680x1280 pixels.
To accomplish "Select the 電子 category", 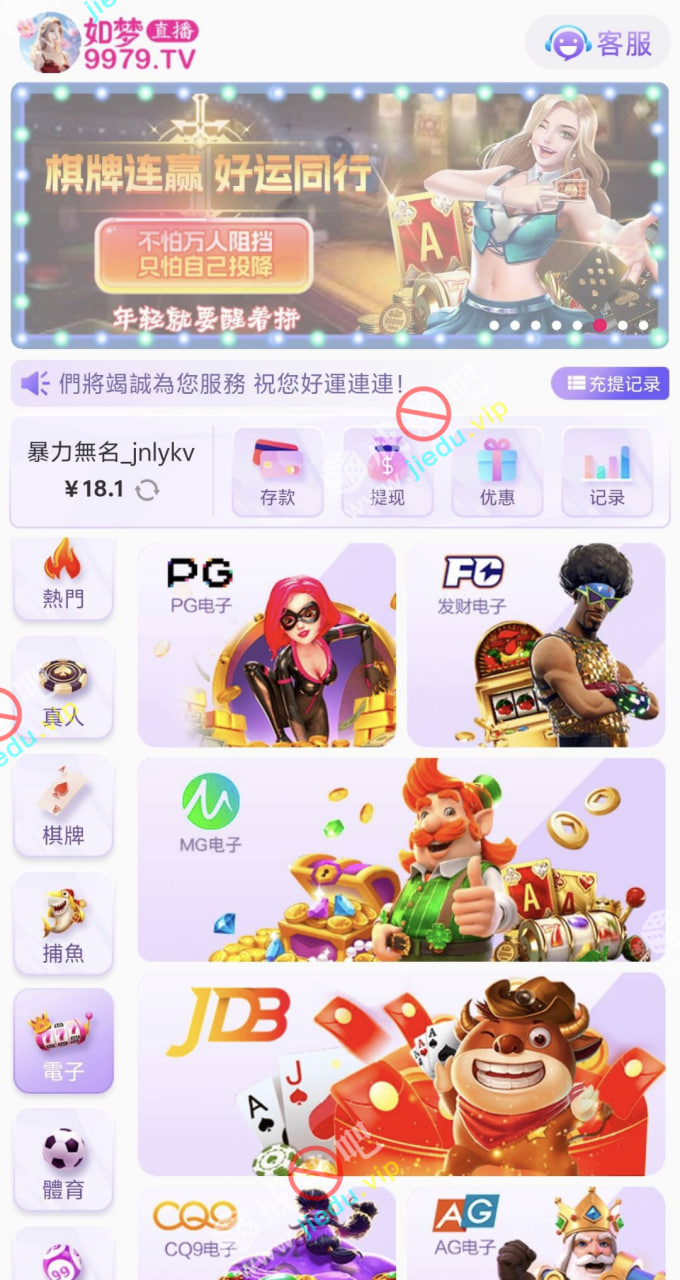I will coord(63,1045).
